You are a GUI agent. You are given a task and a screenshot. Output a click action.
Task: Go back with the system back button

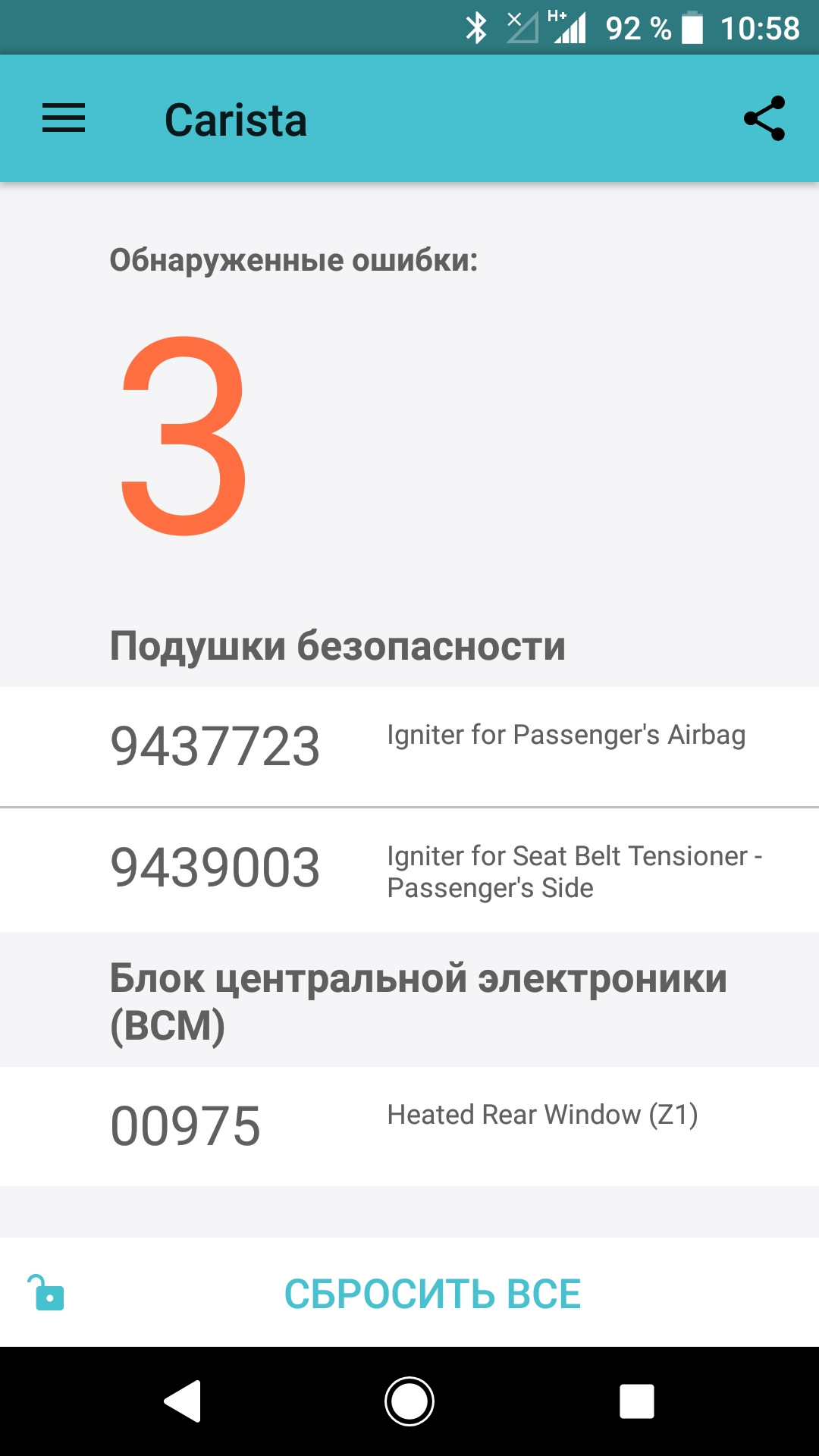pos(183,1401)
